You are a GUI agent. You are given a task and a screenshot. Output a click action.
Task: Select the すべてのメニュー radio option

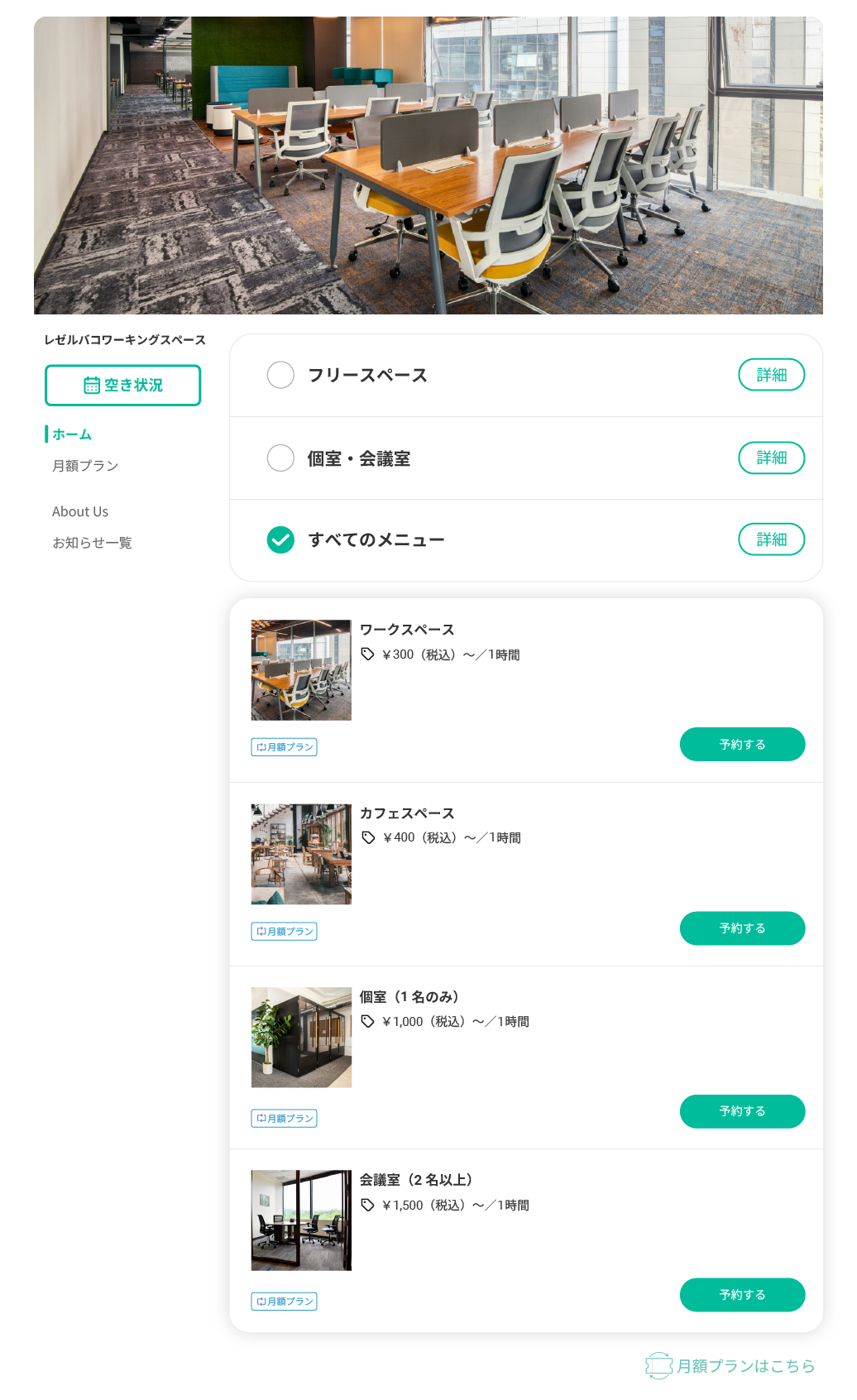[280, 539]
